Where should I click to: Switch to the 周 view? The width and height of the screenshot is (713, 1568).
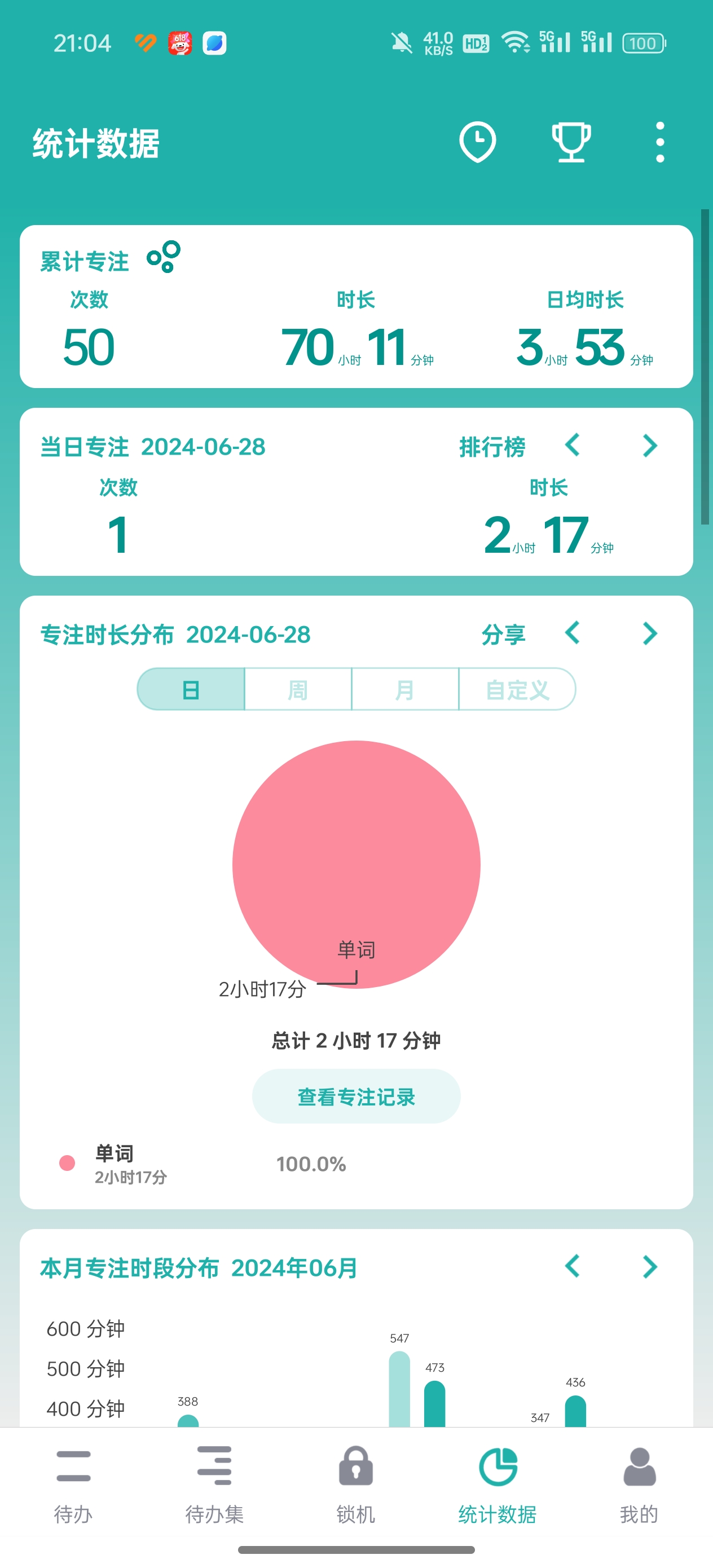298,690
